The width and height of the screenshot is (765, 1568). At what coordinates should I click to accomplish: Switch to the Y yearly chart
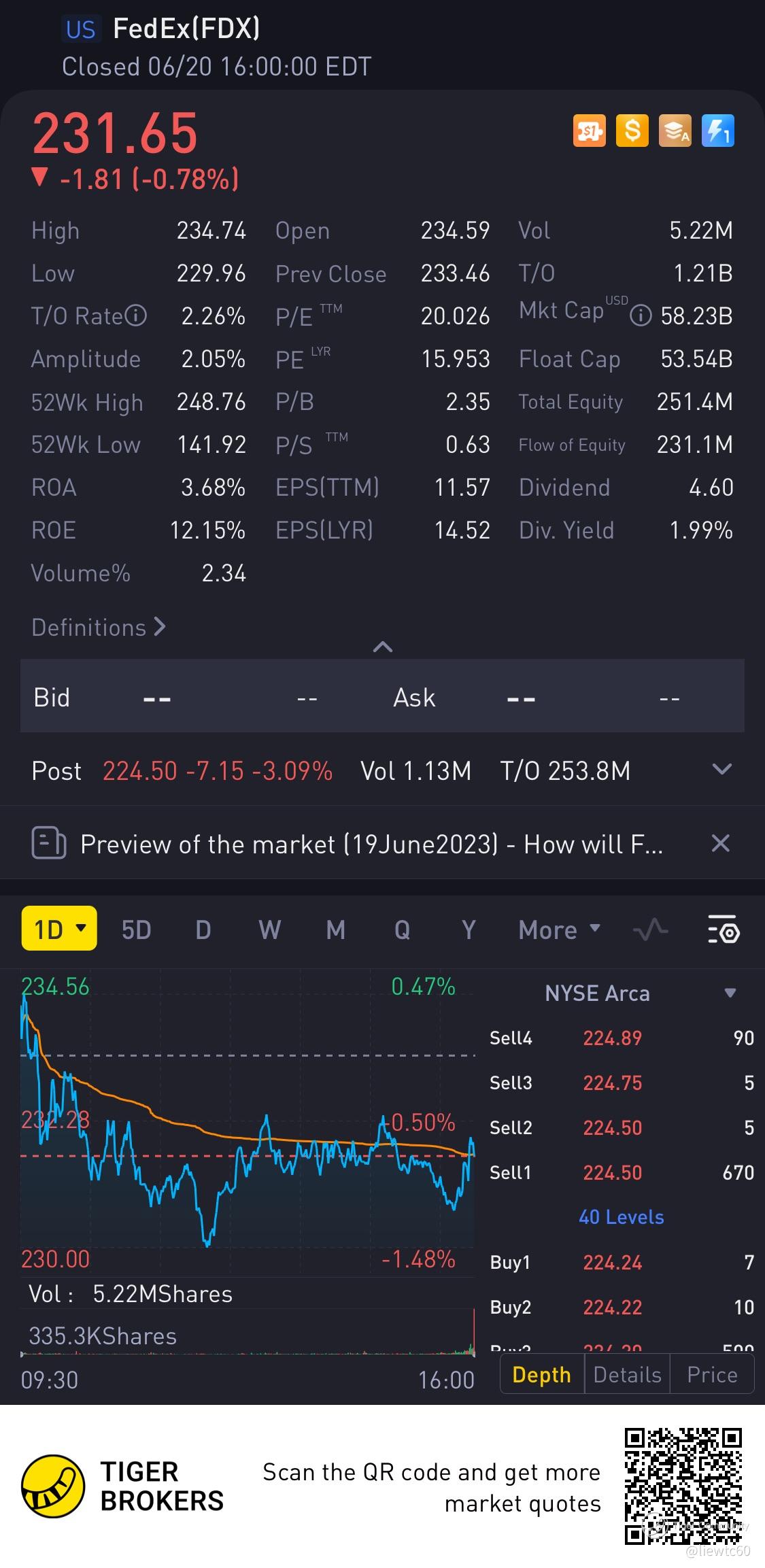tap(468, 930)
